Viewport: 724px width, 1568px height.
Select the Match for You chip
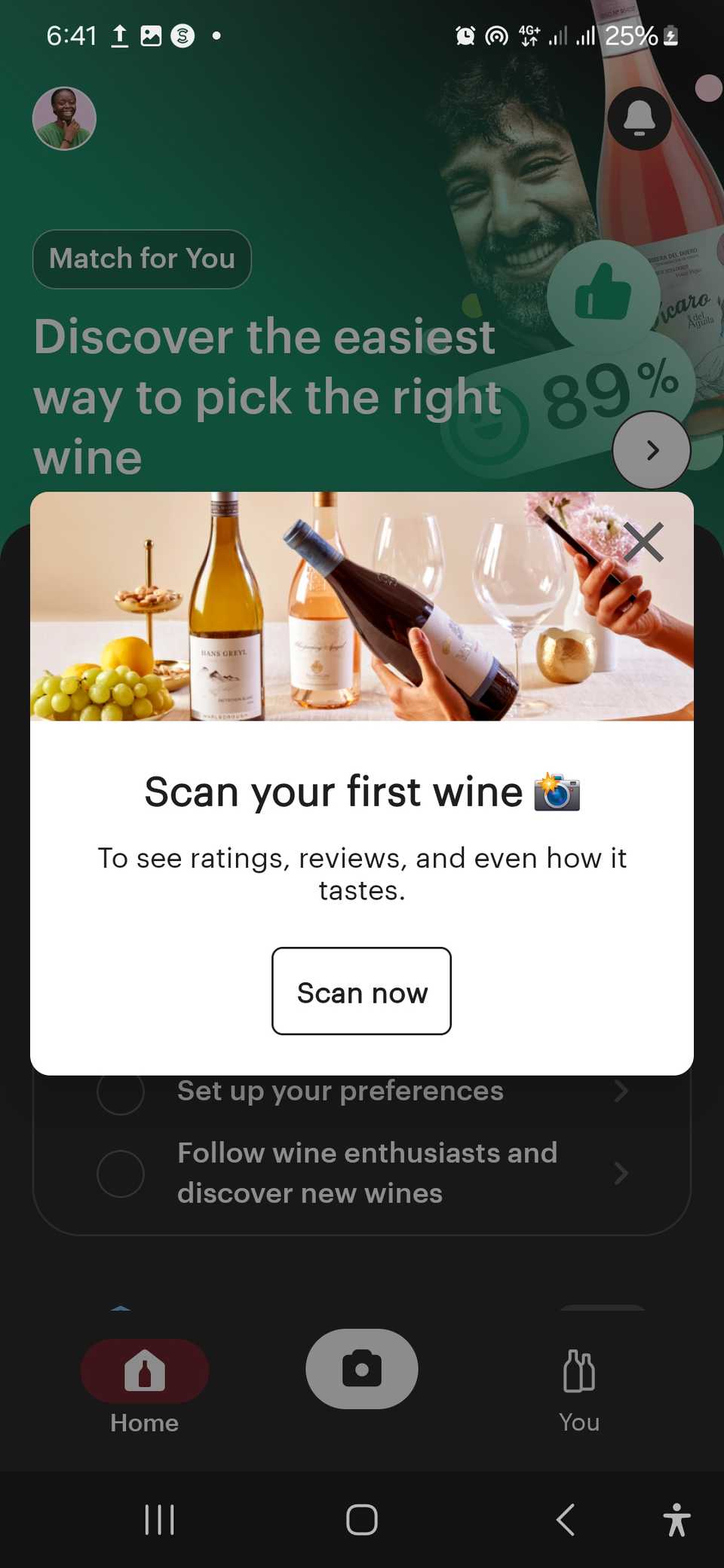point(142,259)
